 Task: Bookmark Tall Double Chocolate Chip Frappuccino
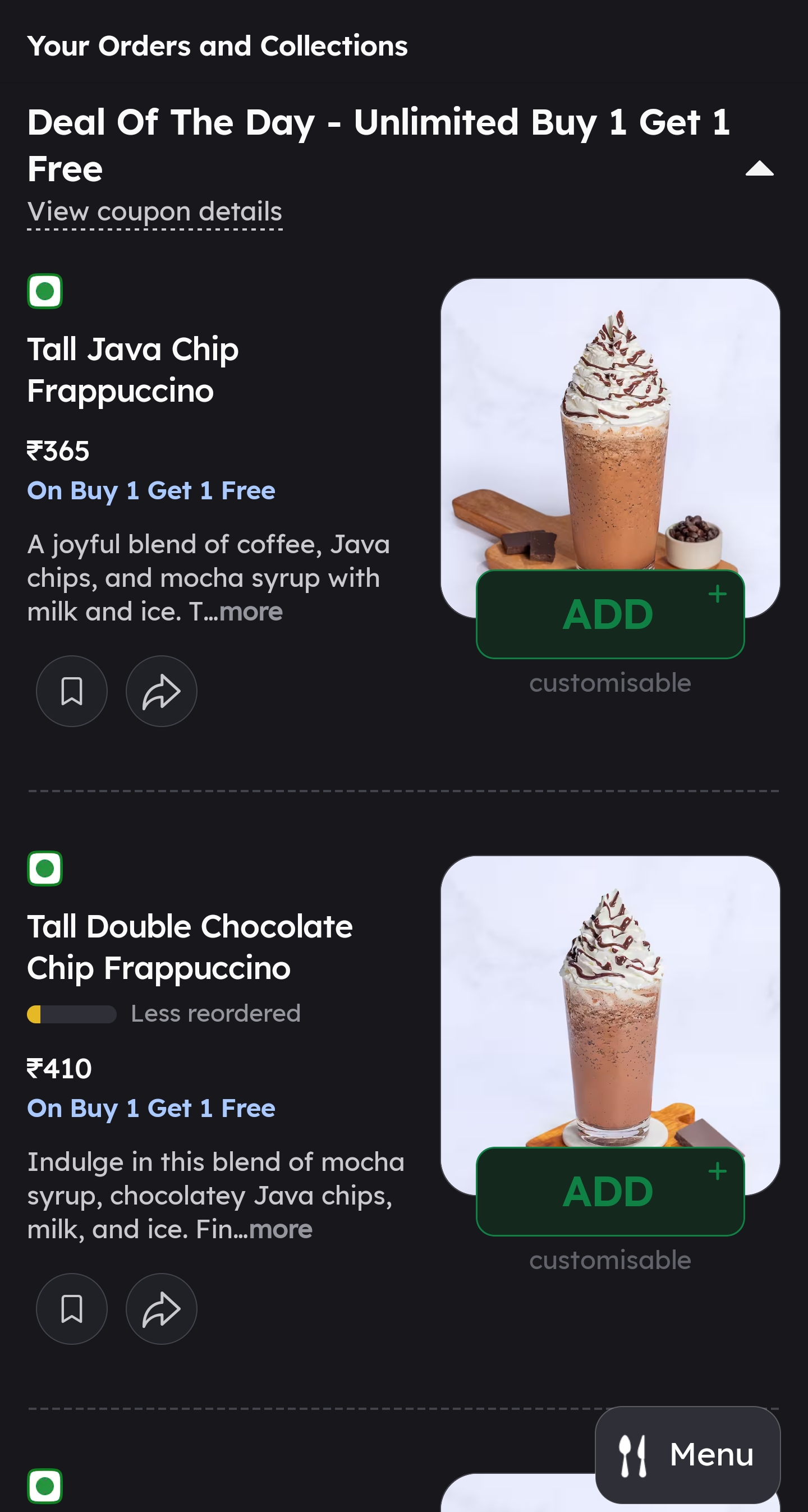[x=72, y=1309]
